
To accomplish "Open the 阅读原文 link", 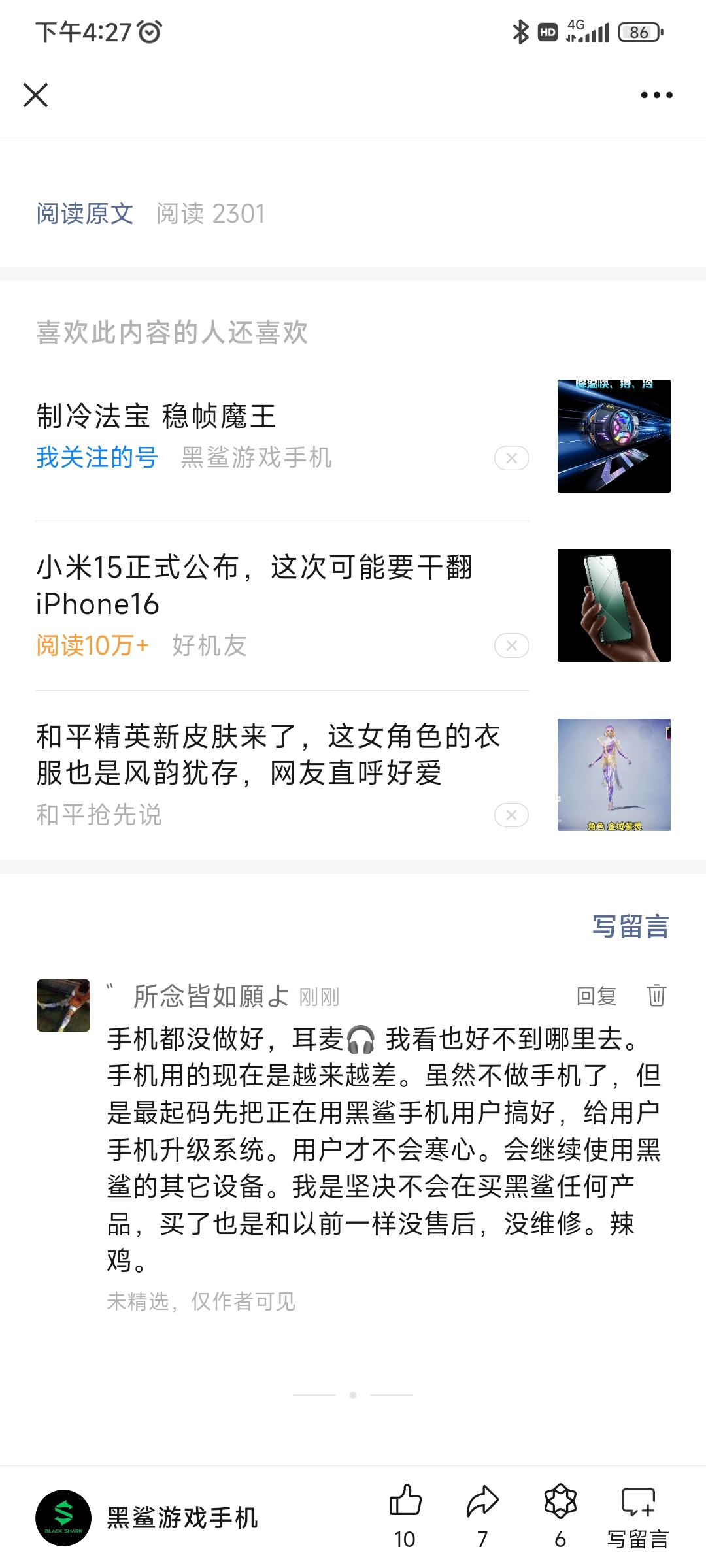I will (x=84, y=214).
